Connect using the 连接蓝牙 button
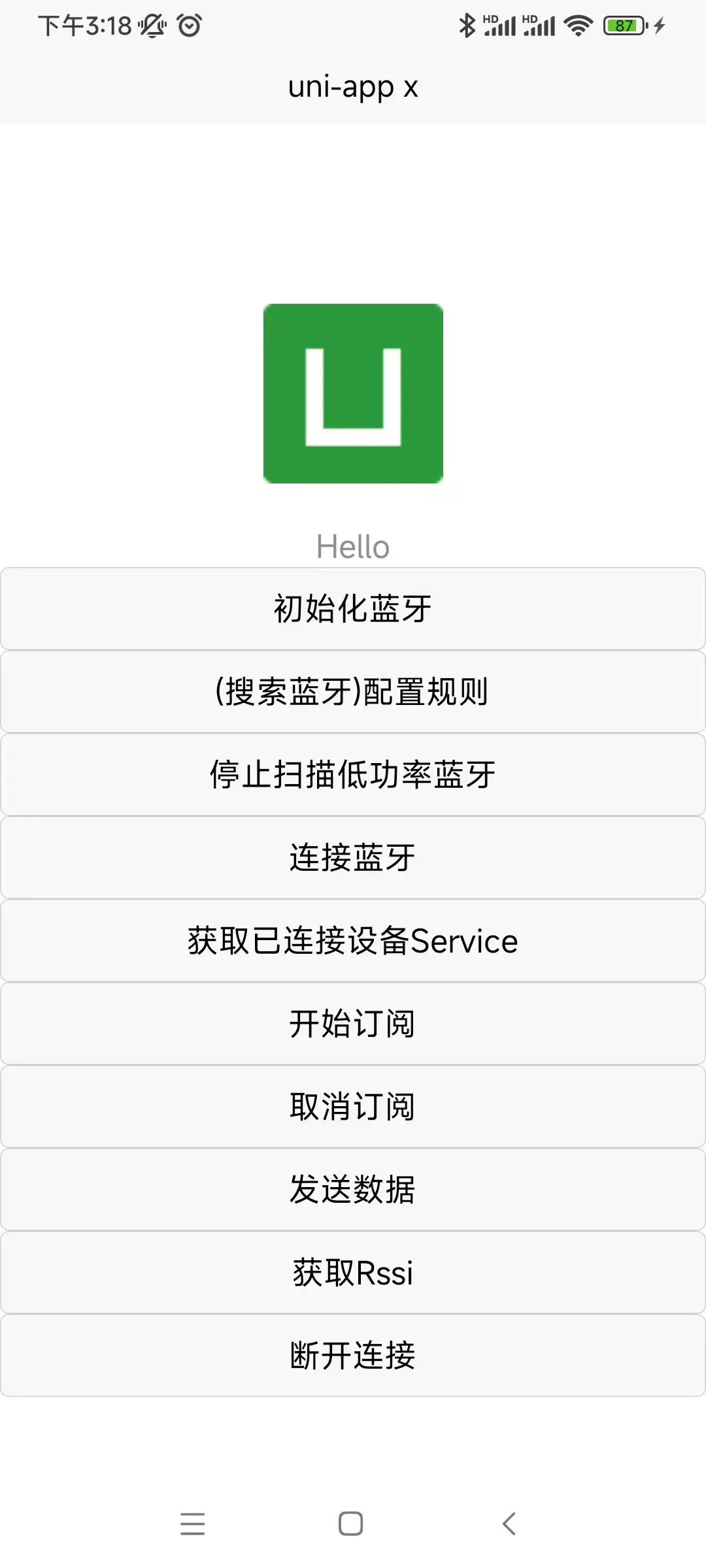The height and width of the screenshot is (1568, 706). pyautogui.click(x=353, y=857)
